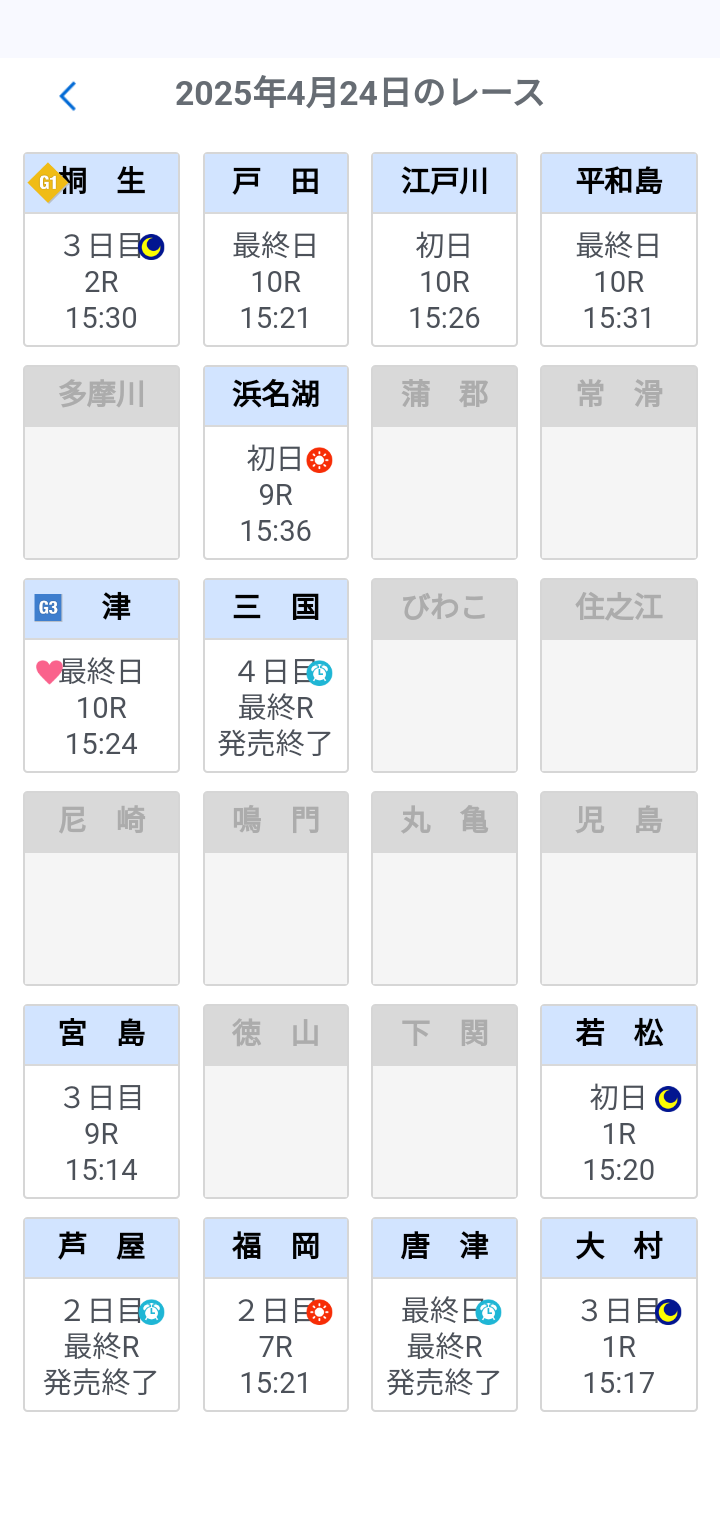Image resolution: width=720 pixels, height=1520 pixels.
Task: Open the 唐津 venue card
Action: tap(444, 1315)
